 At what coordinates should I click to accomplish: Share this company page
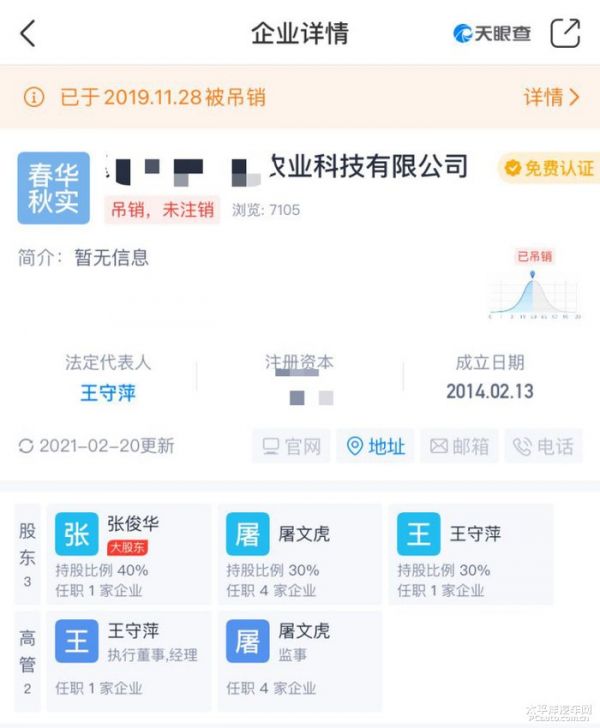[566, 33]
